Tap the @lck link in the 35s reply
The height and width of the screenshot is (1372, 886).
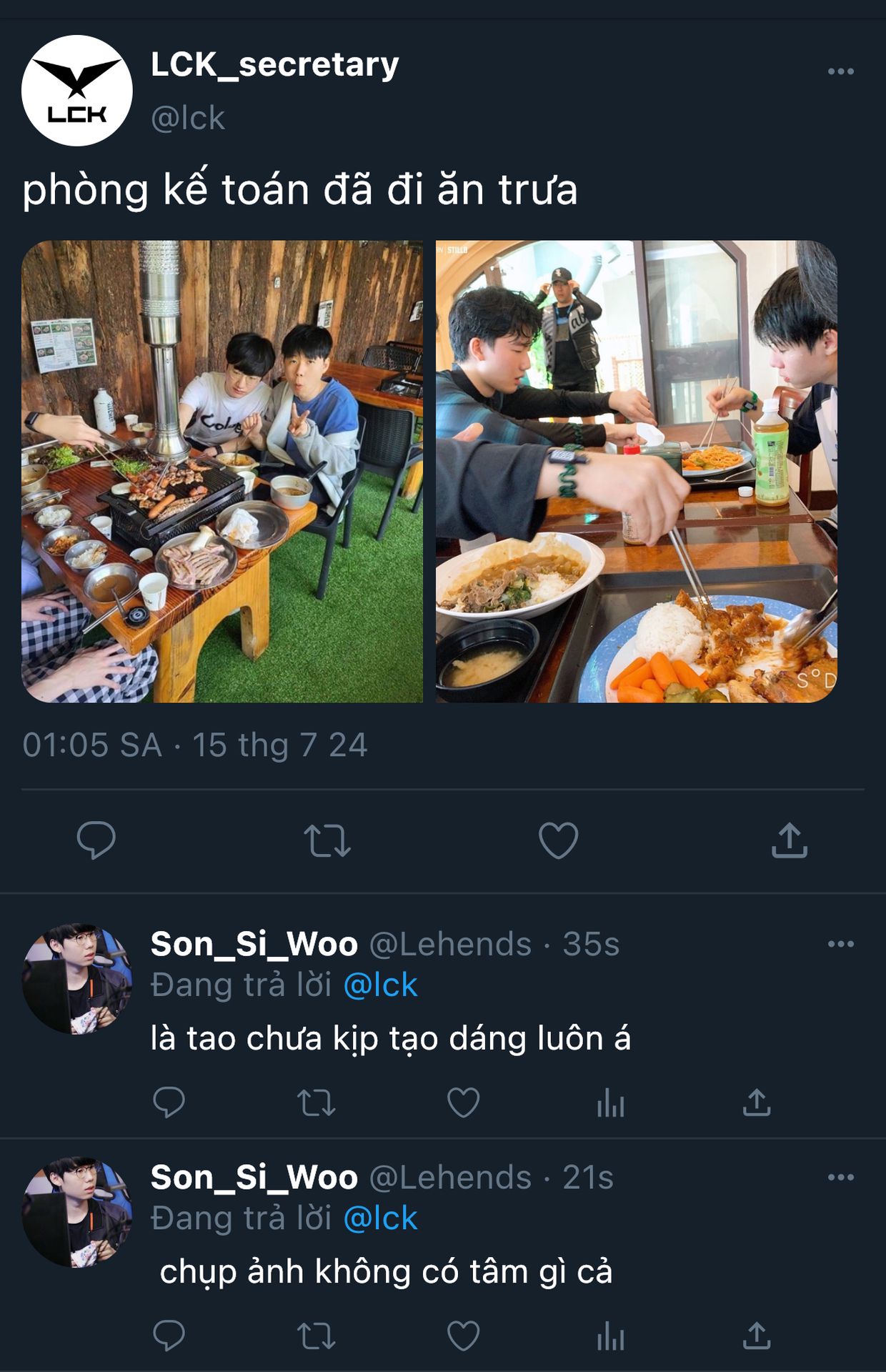pos(380,985)
